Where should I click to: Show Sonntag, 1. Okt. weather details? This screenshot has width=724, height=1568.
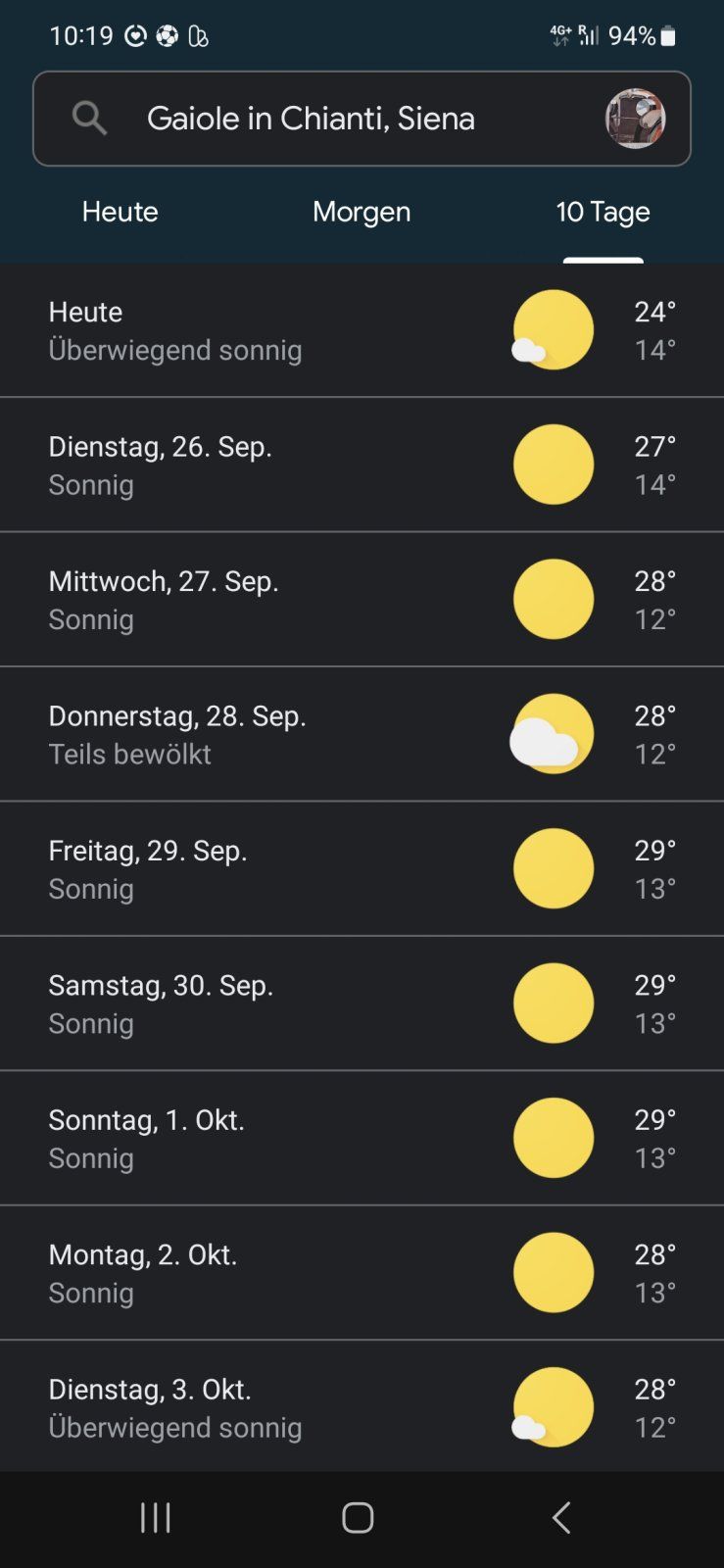tap(362, 1138)
